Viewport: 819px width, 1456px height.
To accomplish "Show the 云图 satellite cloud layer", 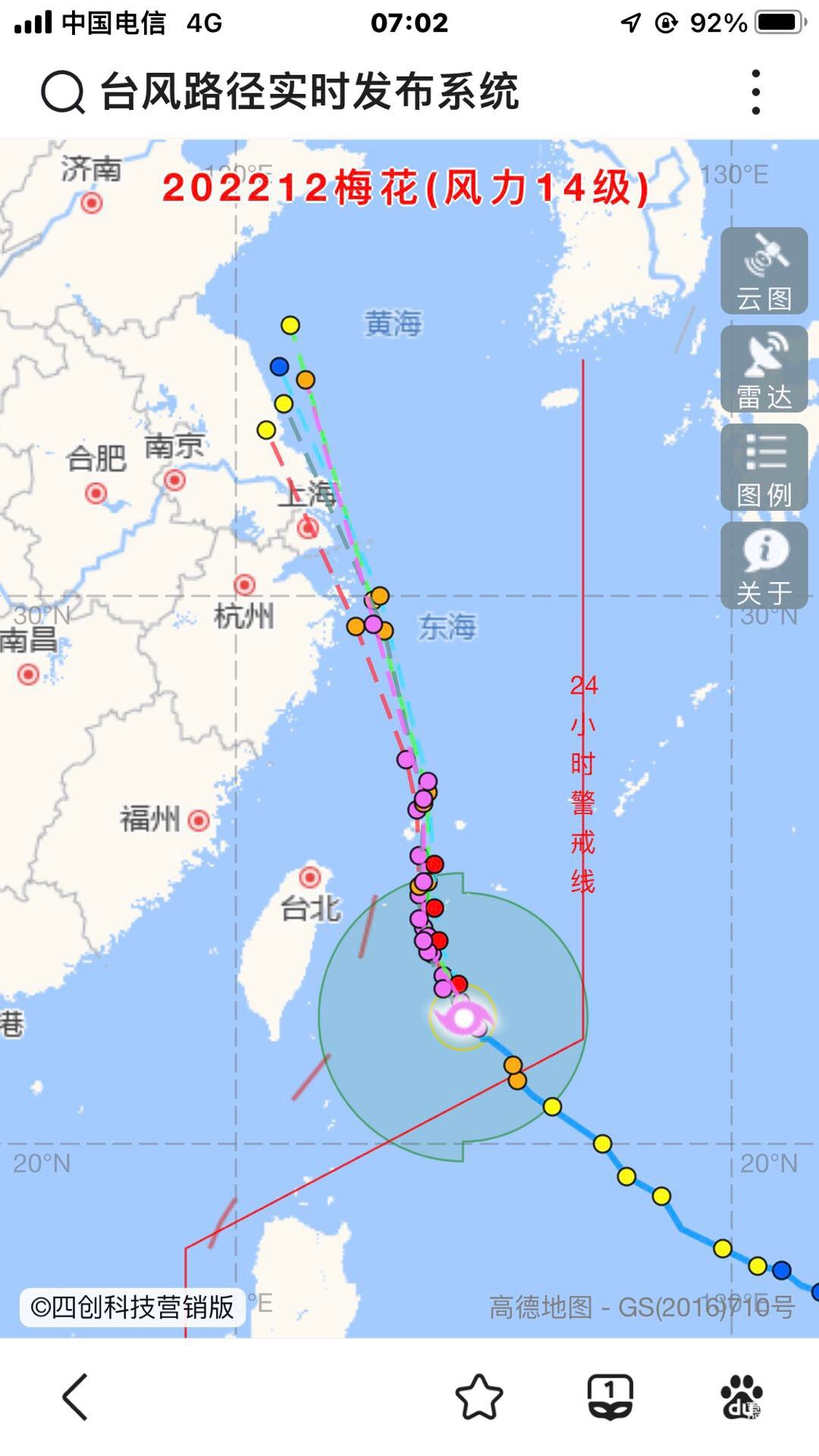I will click(764, 271).
